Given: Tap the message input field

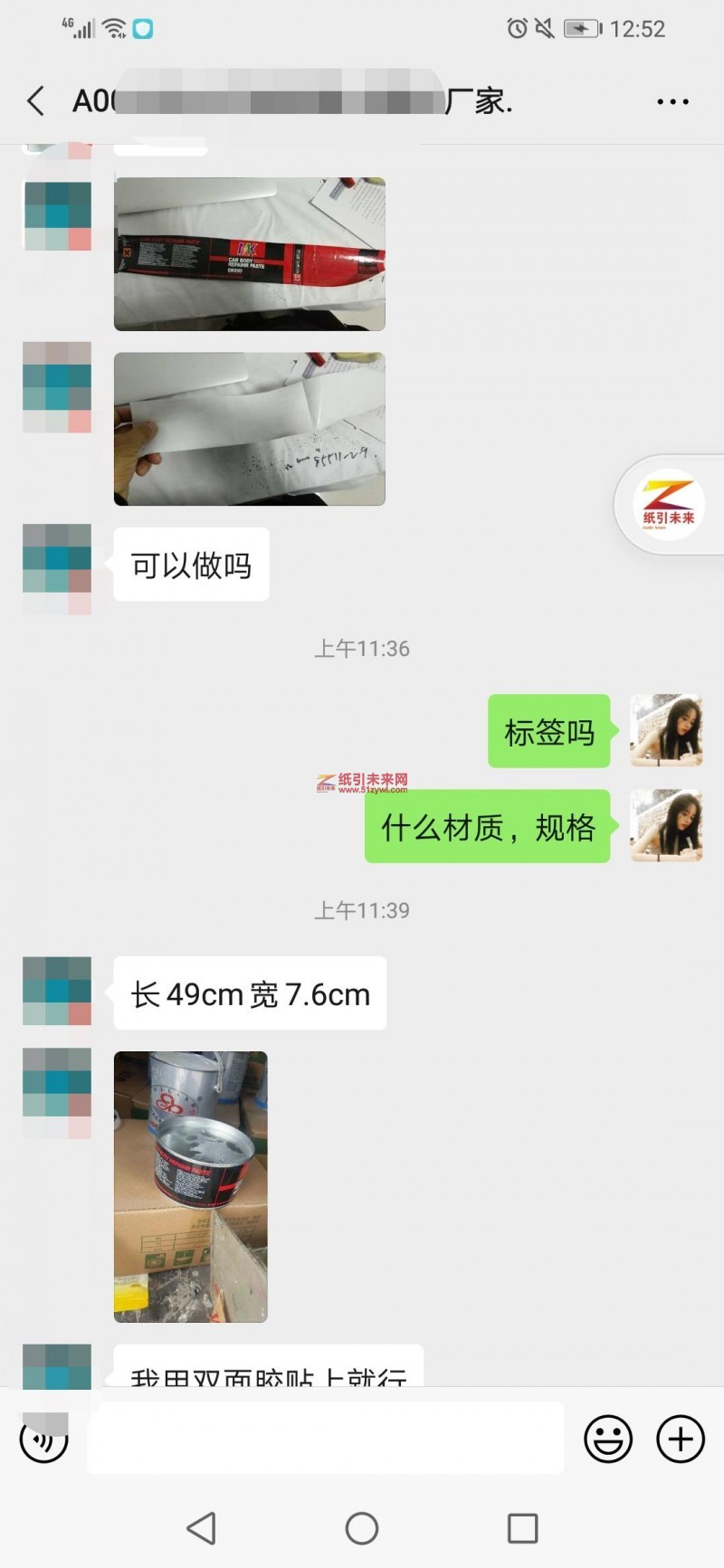Looking at the screenshot, I should 326,1438.
